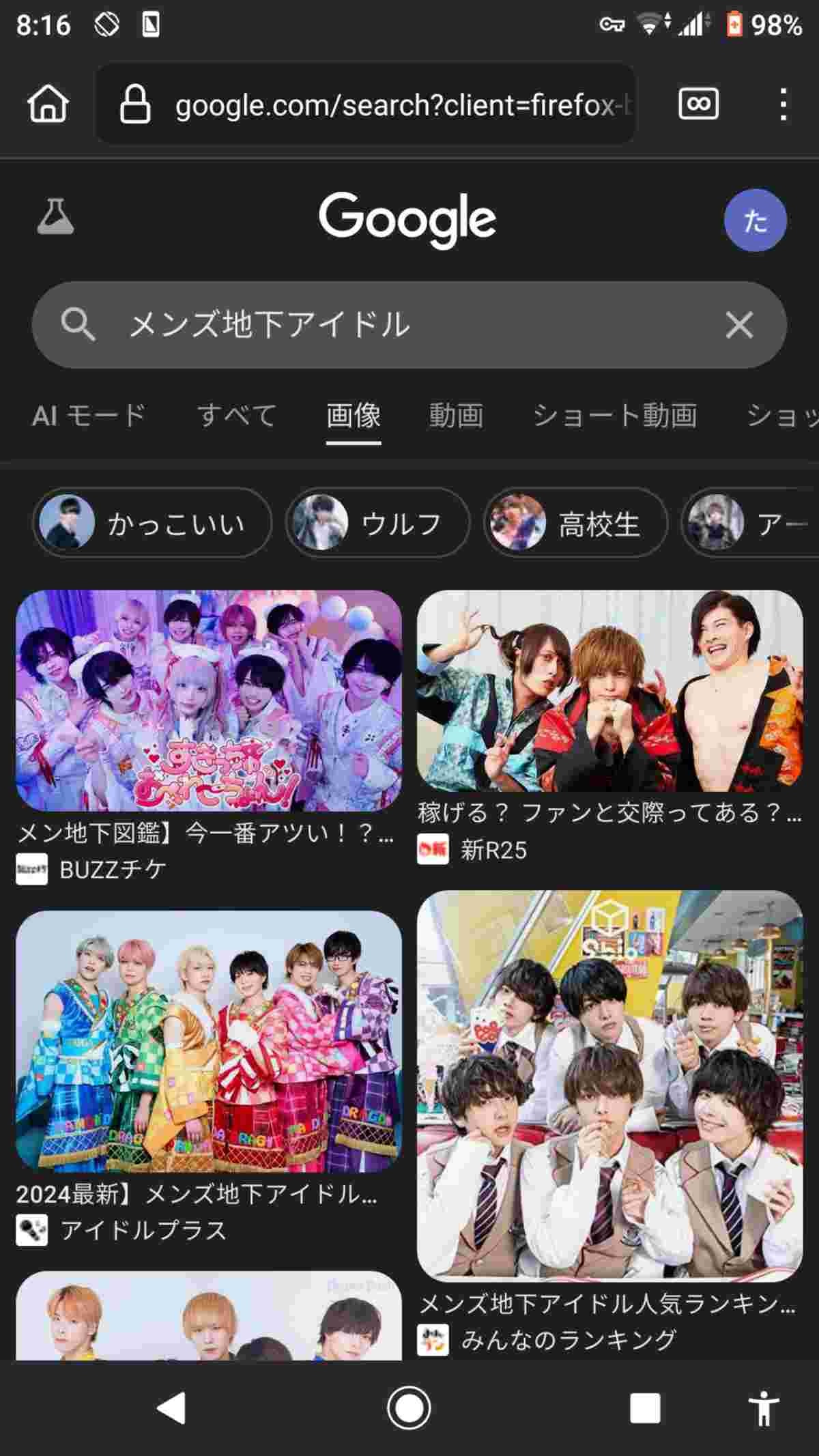The height and width of the screenshot is (1456, 819).
Task: Clear the search query text
Action: click(x=739, y=325)
